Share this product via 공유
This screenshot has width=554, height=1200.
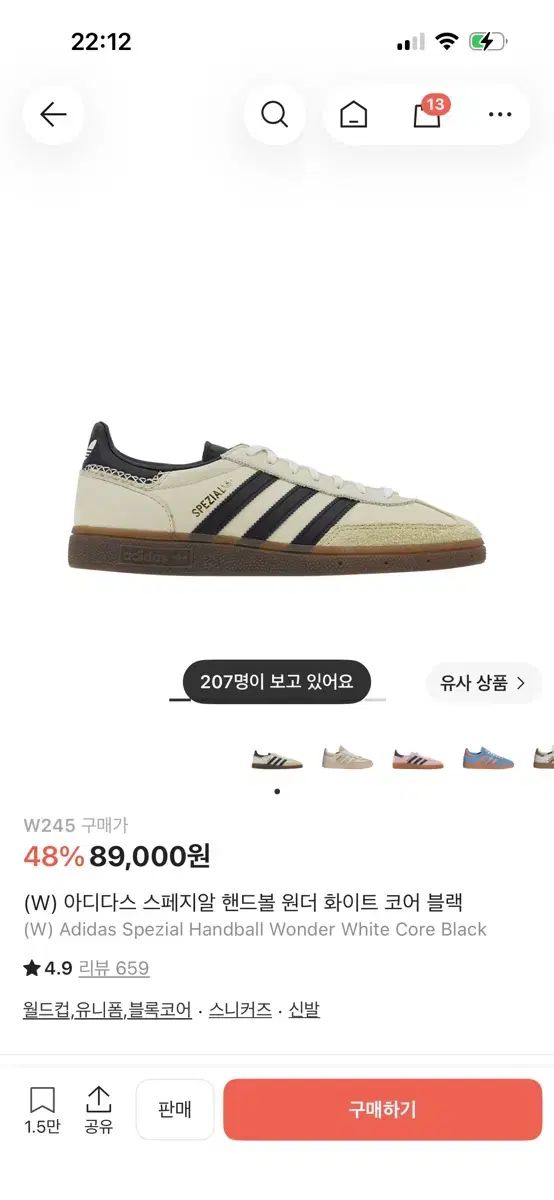coord(98,1111)
